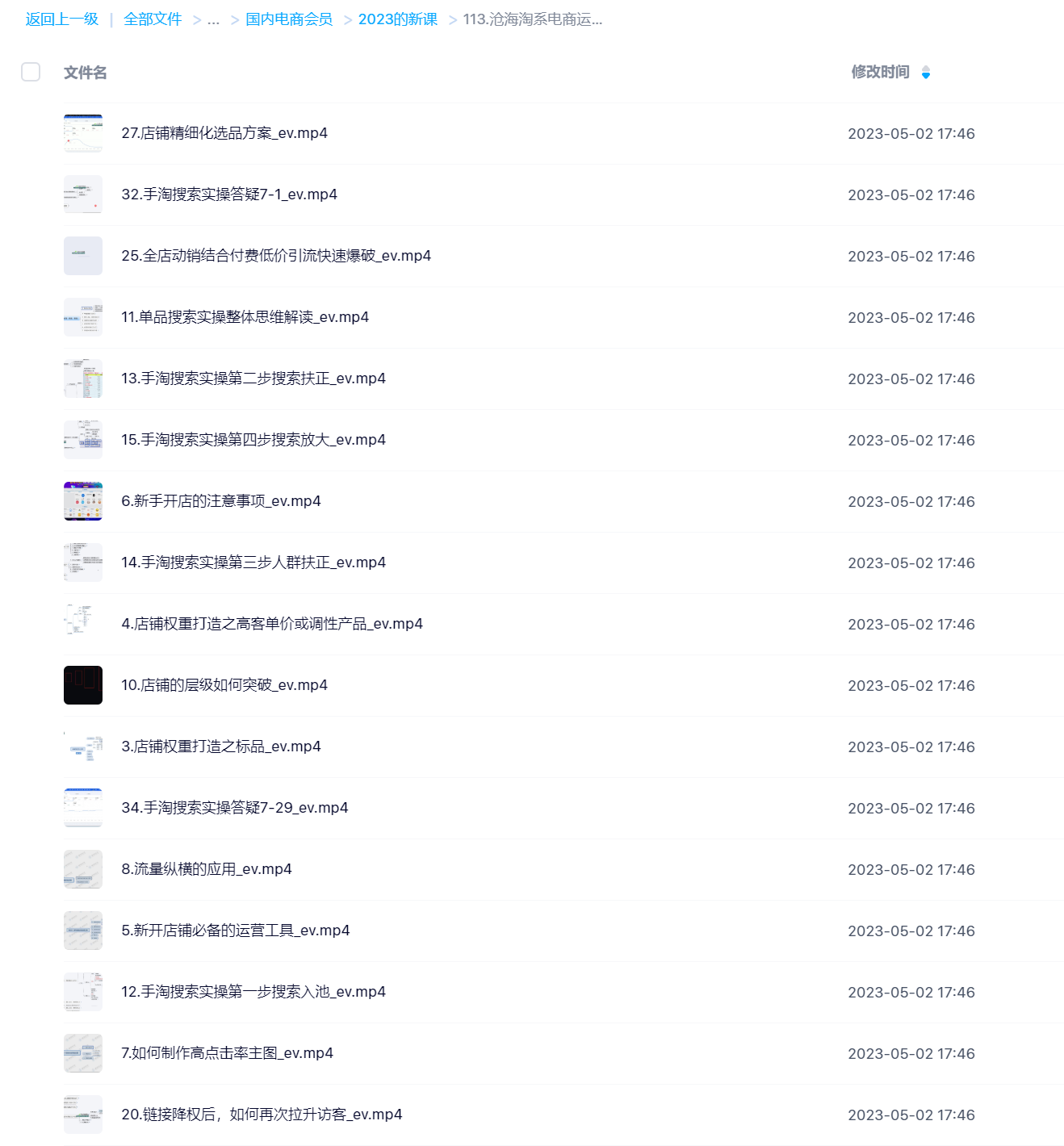Click the thumbnail of 10.店铺的层级如何突破_ev.mp4

82,684
